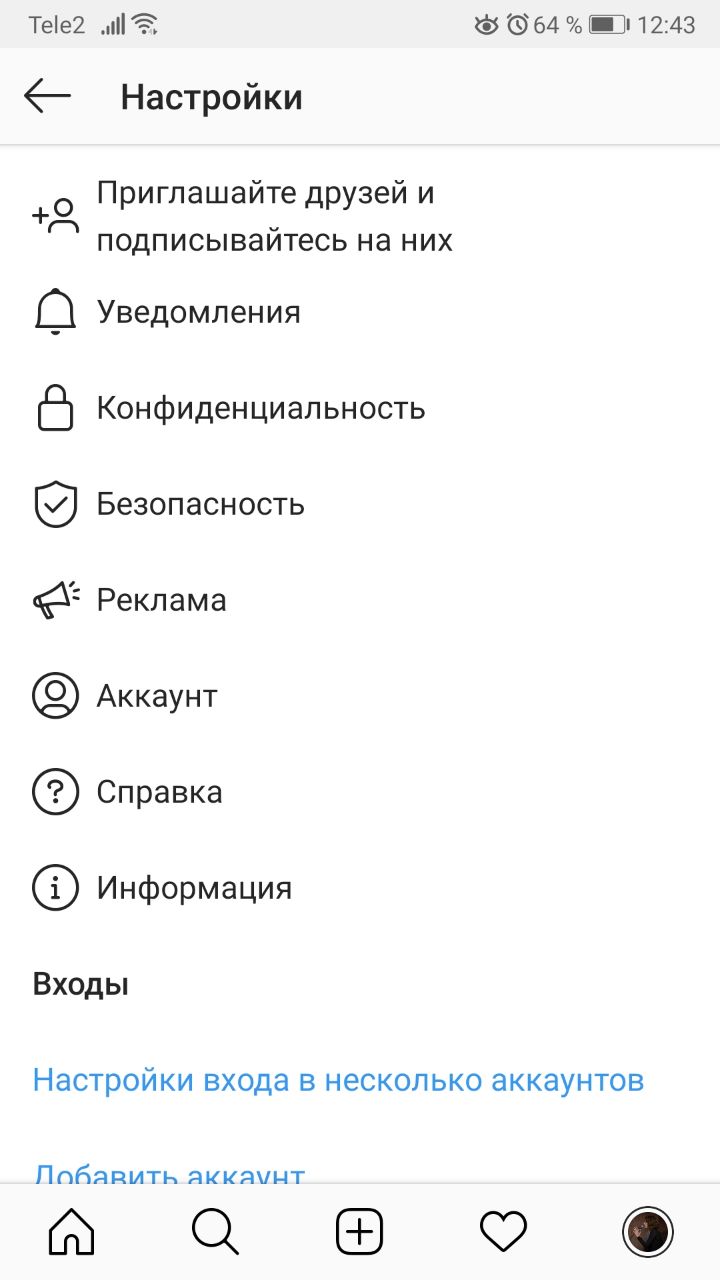The image size is (720, 1280).
Task: Open Уведомления settings
Action: click(x=198, y=313)
